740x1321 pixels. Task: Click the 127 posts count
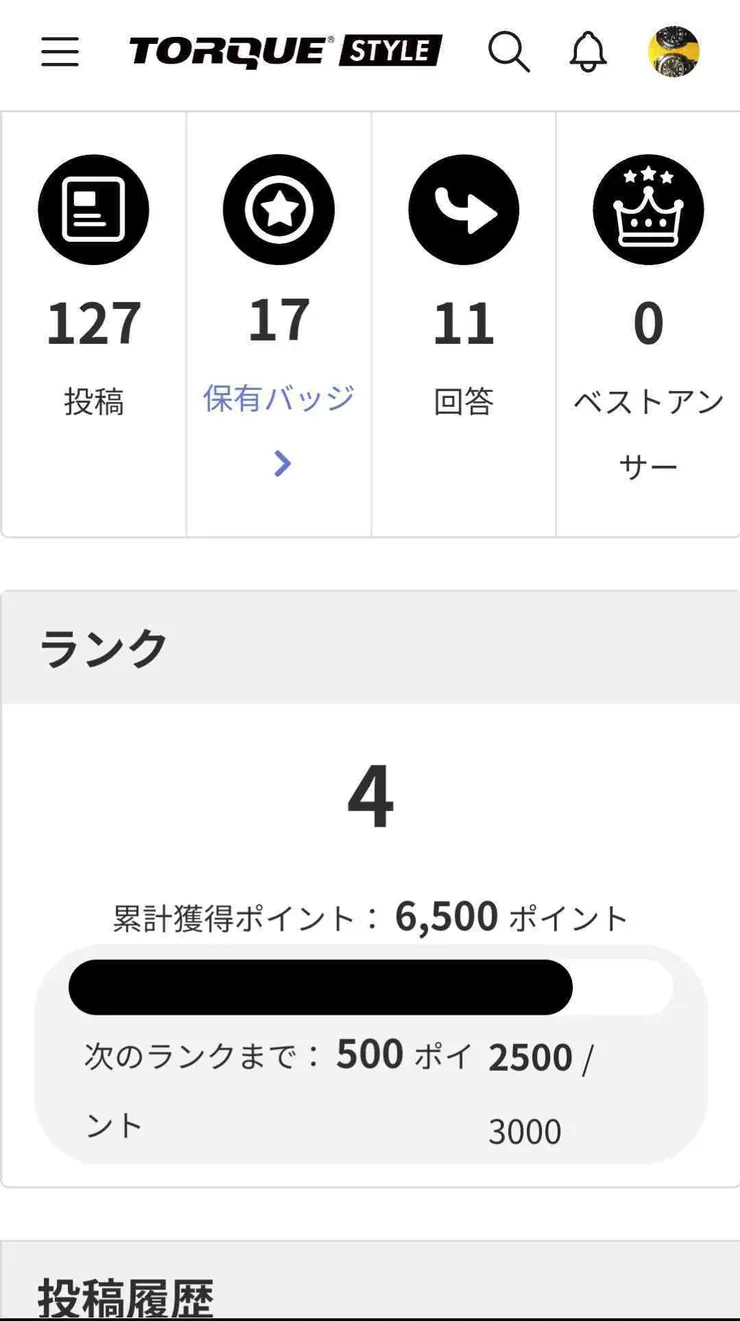coord(94,322)
